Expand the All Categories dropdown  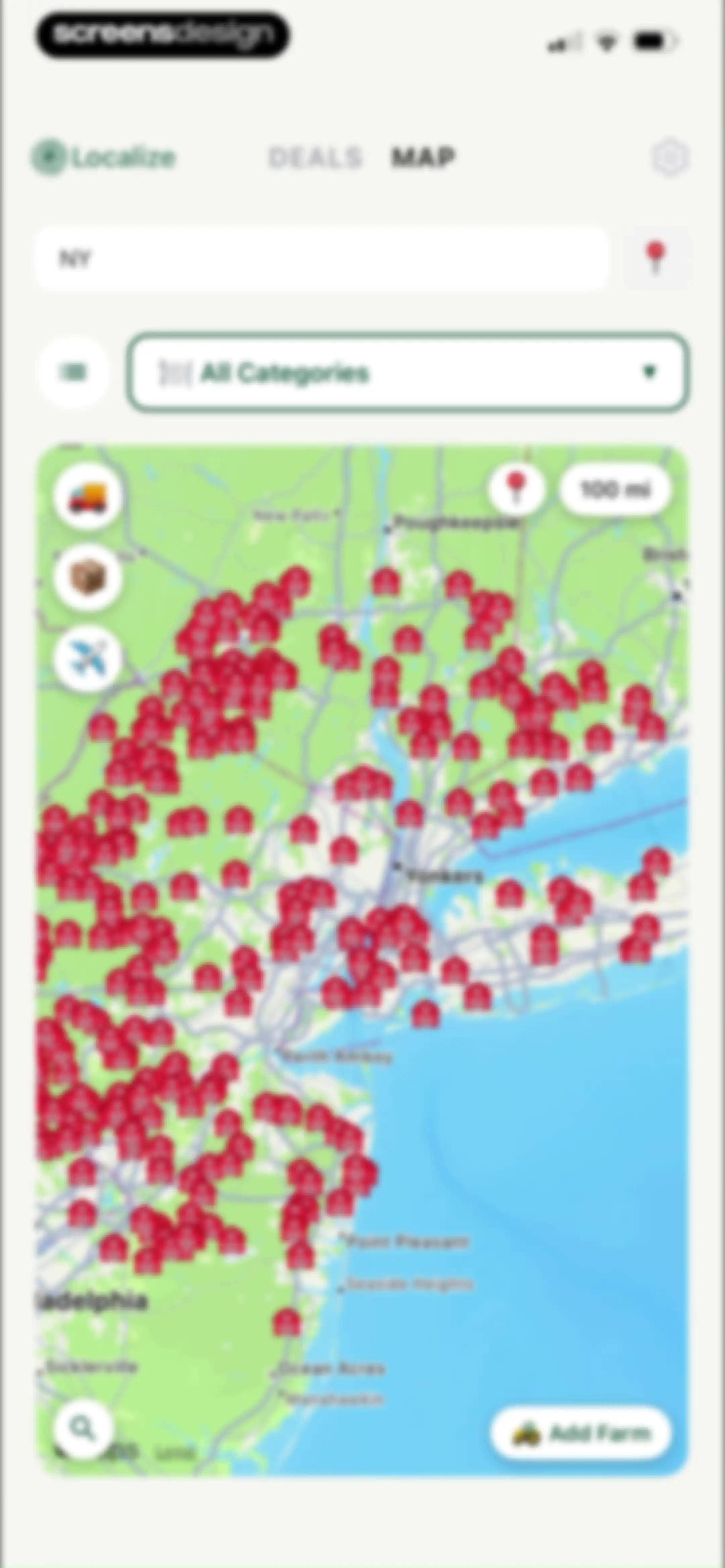pos(408,372)
